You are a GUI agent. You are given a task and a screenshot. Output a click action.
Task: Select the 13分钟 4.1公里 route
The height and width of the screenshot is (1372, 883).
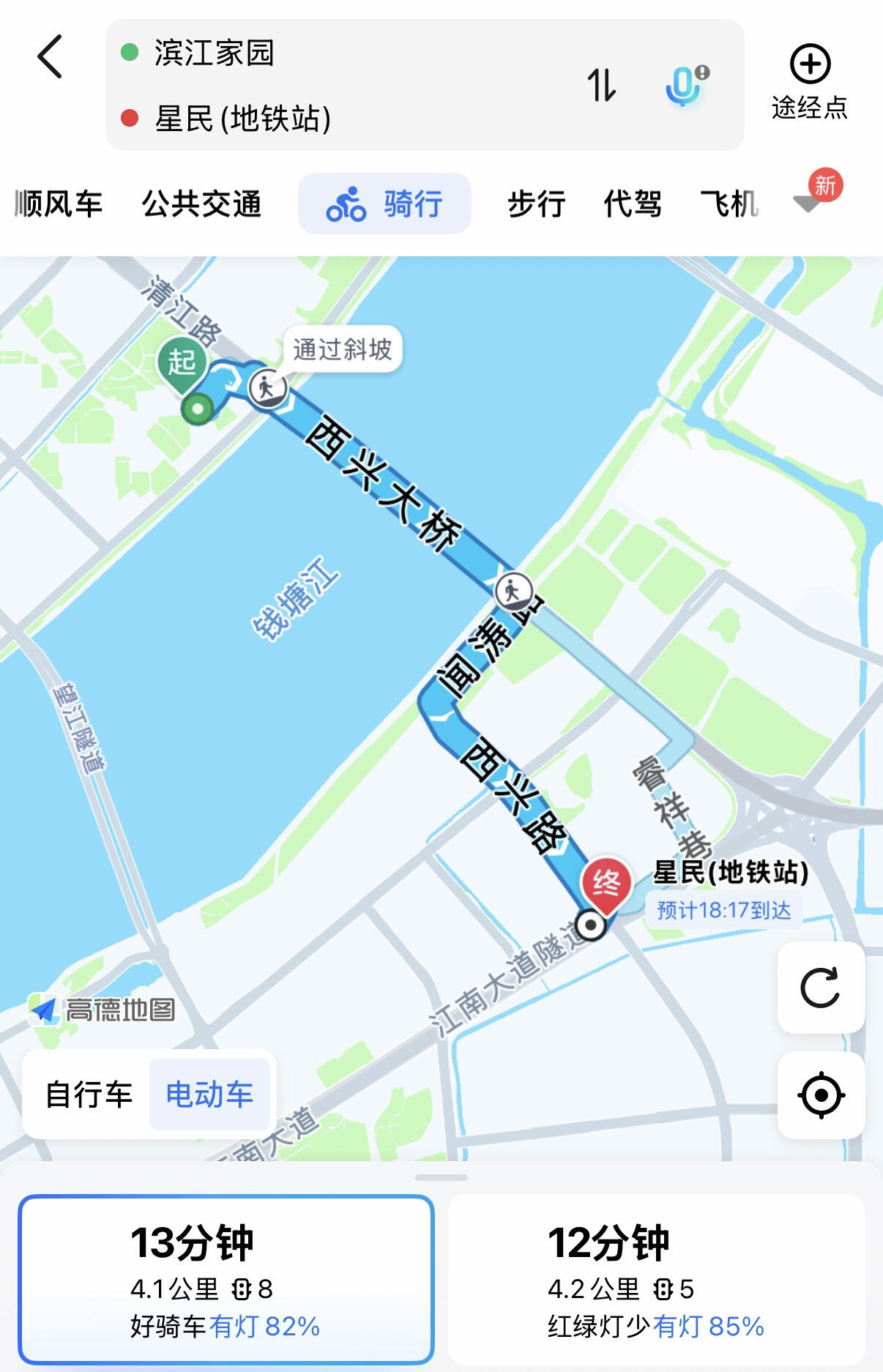(226, 1278)
